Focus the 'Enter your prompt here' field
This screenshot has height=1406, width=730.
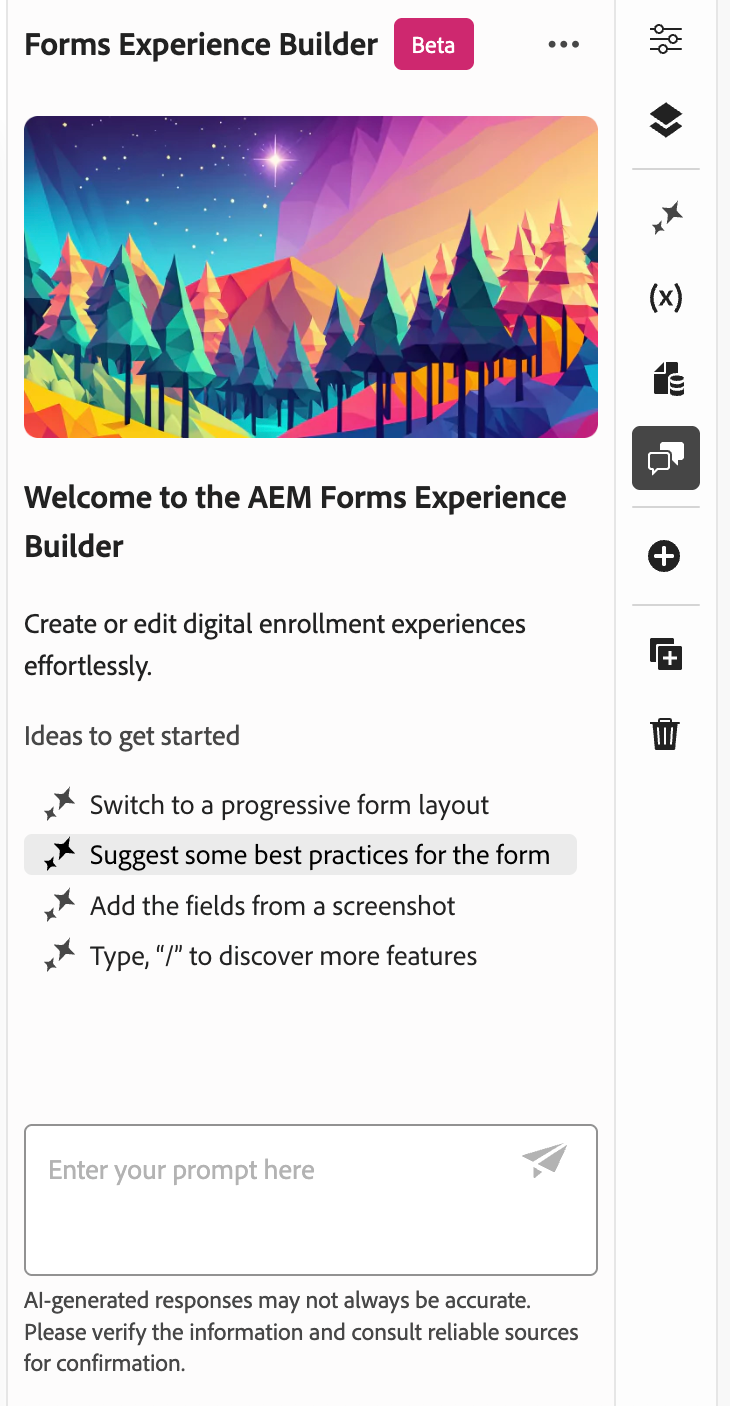pyautogui.click(x=280, y=1199)
